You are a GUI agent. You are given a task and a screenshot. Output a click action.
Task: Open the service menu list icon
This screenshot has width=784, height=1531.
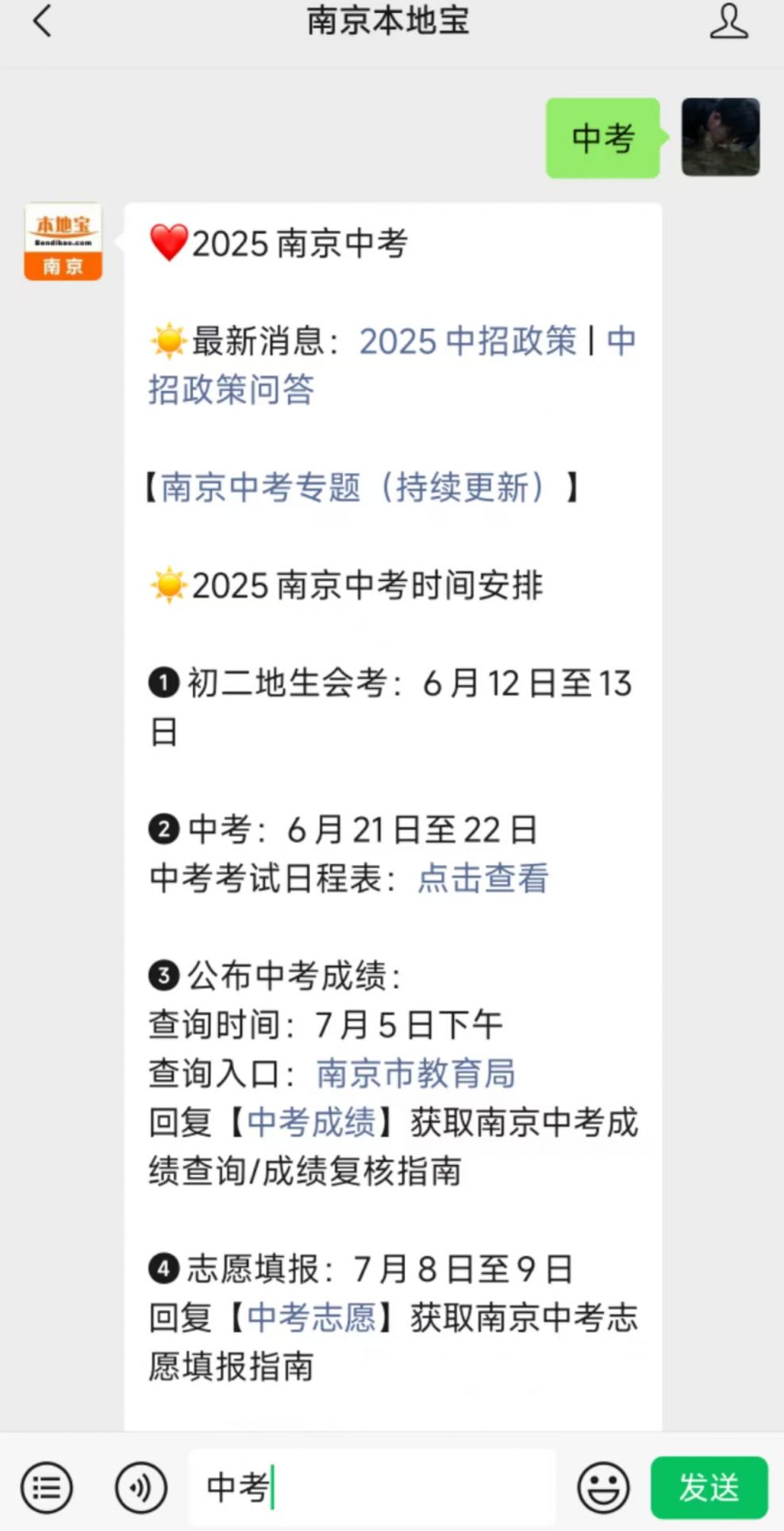coord(47,1487)
